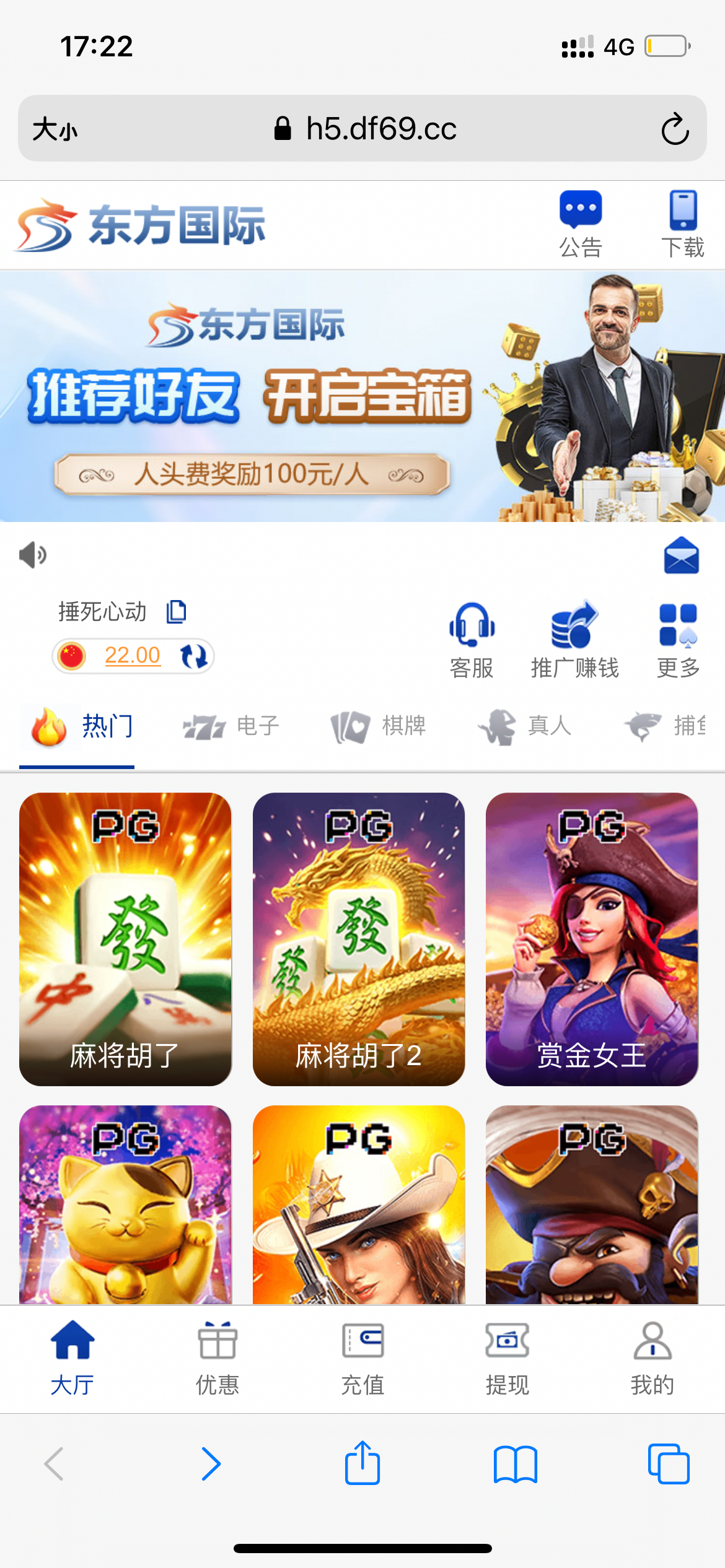
Task: Tap the 下载 download icon
Action: (x=683, y=224)
